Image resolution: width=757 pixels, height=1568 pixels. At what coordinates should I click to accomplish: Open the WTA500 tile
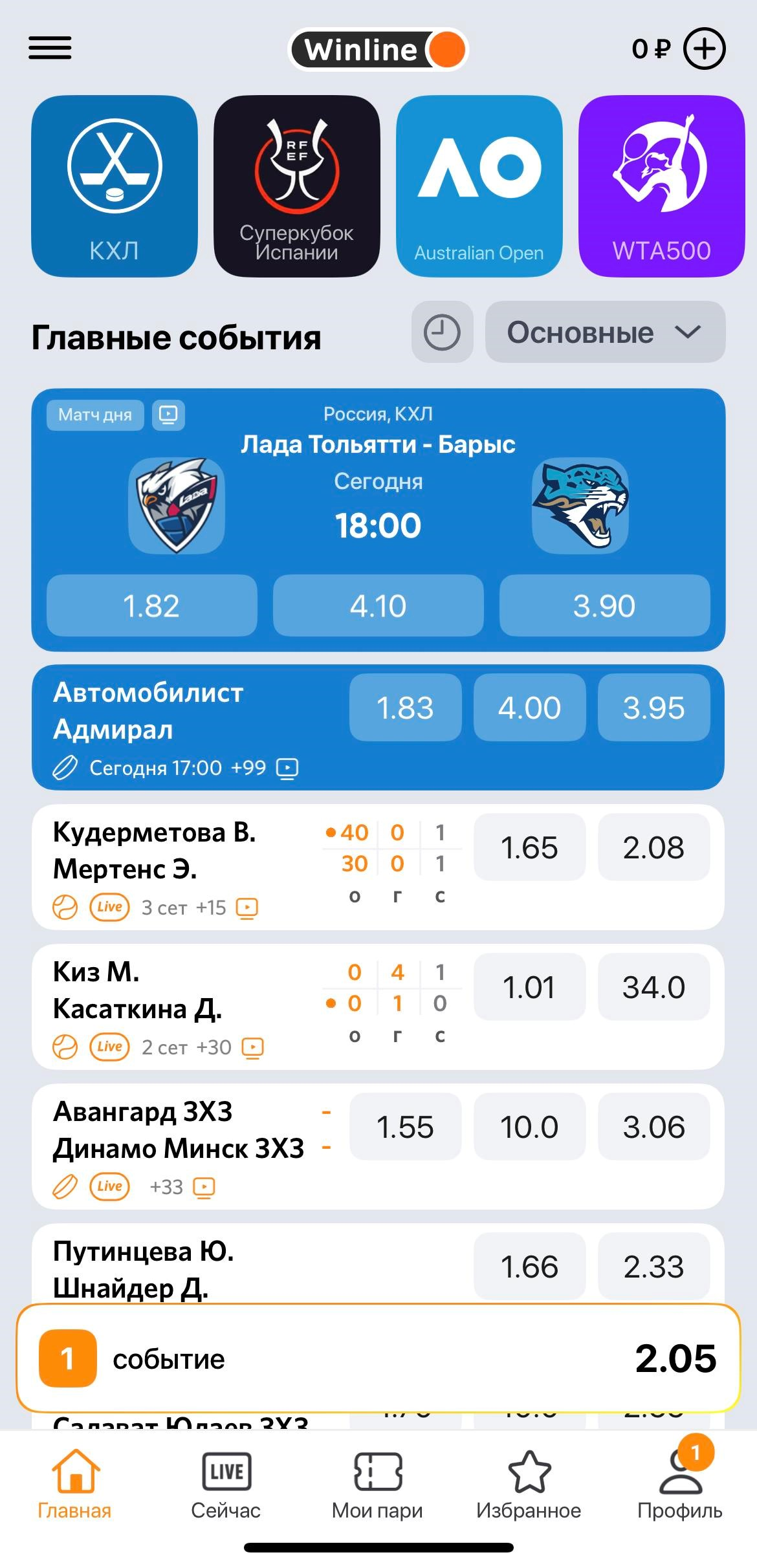[x=661, y=186]
